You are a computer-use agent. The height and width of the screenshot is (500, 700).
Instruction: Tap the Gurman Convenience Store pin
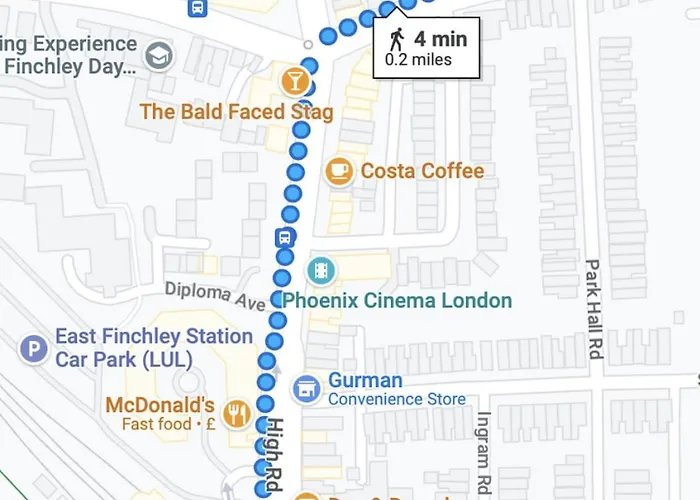pos(306,387)
